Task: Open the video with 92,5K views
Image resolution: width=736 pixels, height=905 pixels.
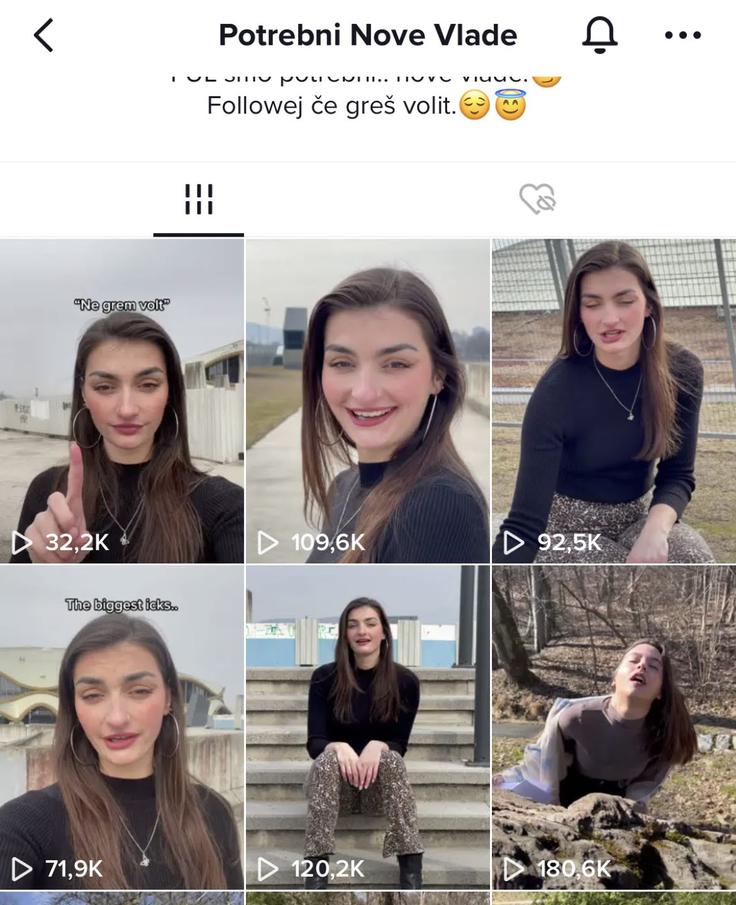Action: (614, 400)
